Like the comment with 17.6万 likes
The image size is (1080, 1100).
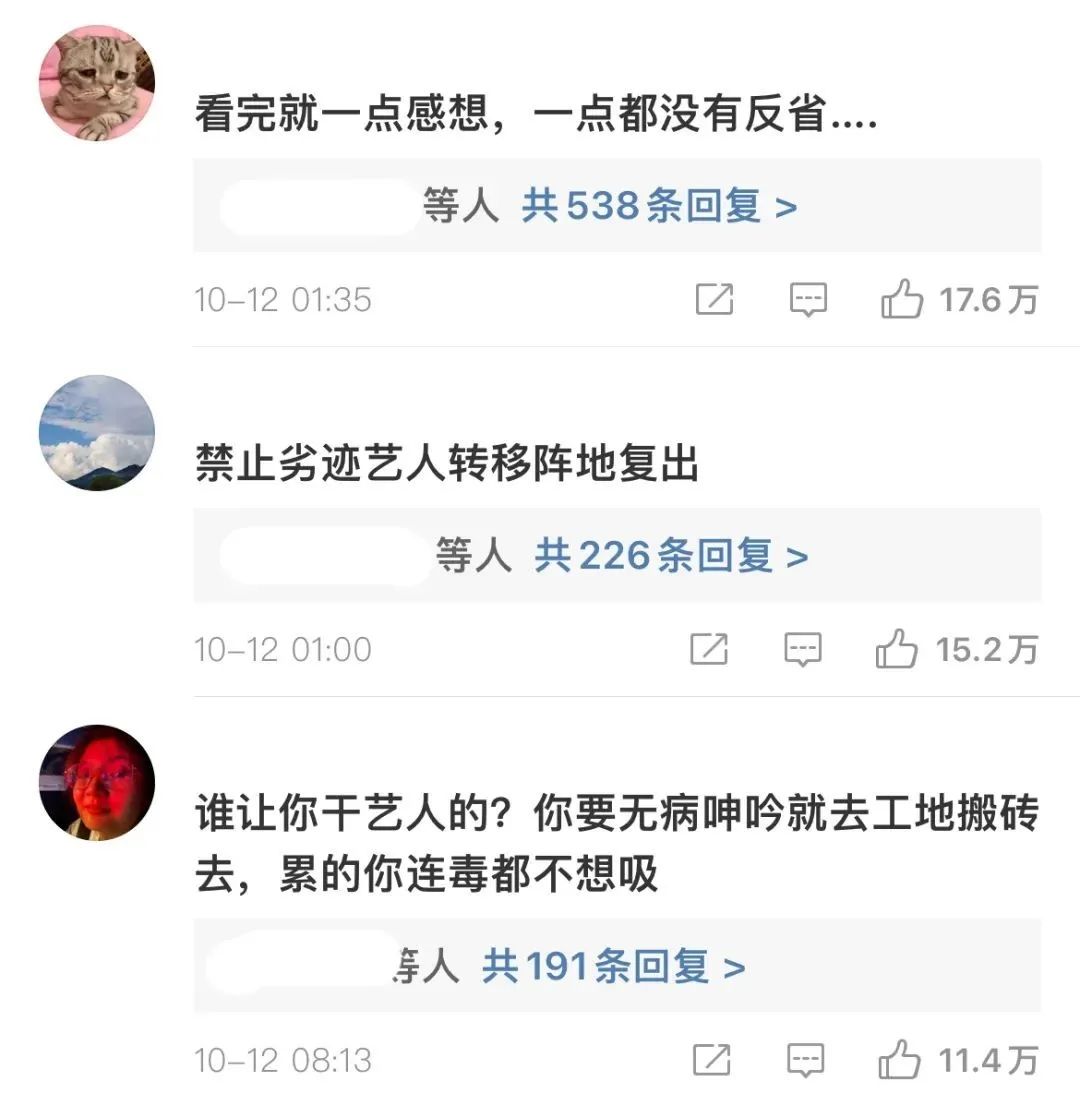[x=902, y=299]
